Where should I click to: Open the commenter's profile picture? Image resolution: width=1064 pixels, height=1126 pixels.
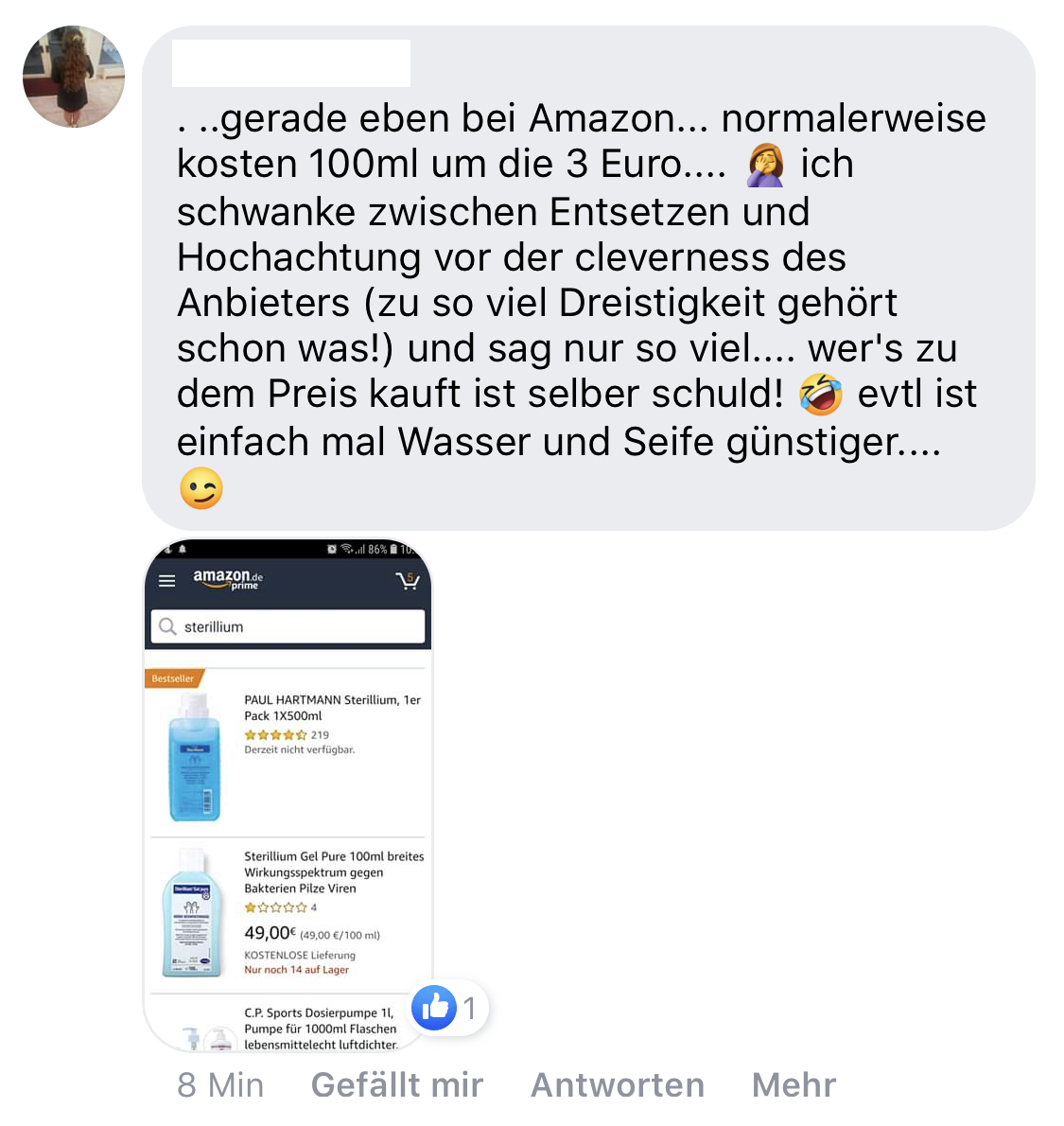click(74, 77)
